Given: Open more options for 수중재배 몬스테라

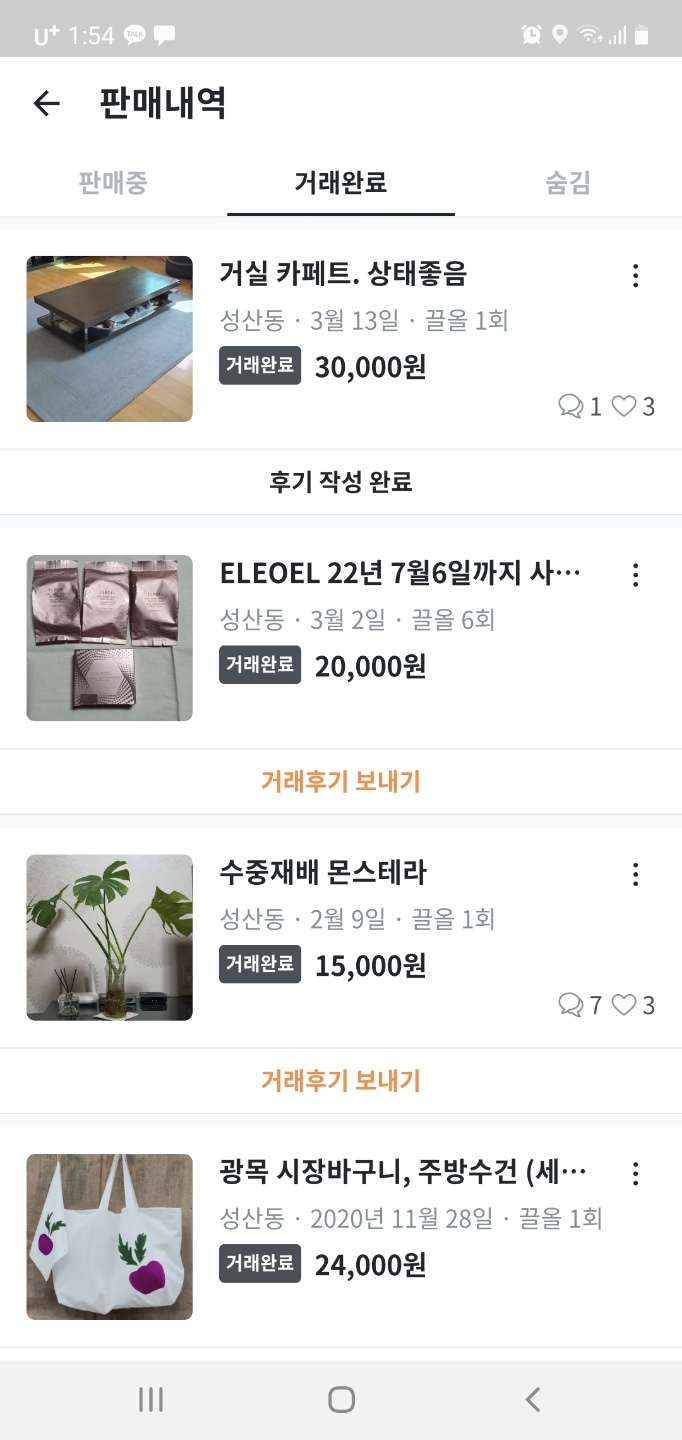Looking at the screenshot, I should pos(635,875).
